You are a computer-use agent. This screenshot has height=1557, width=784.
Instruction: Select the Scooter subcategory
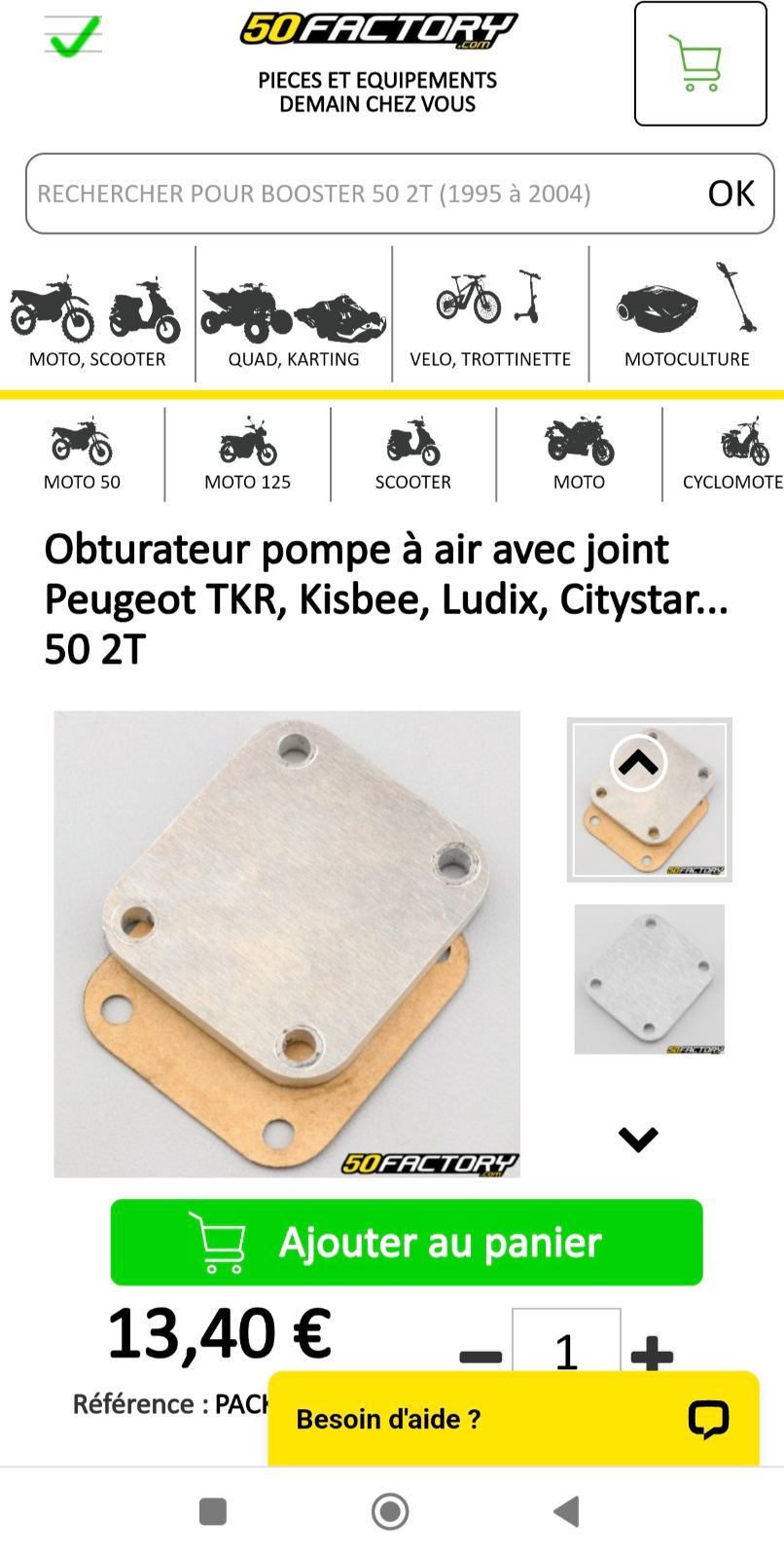pyautogui.click(x=413, y=455)
